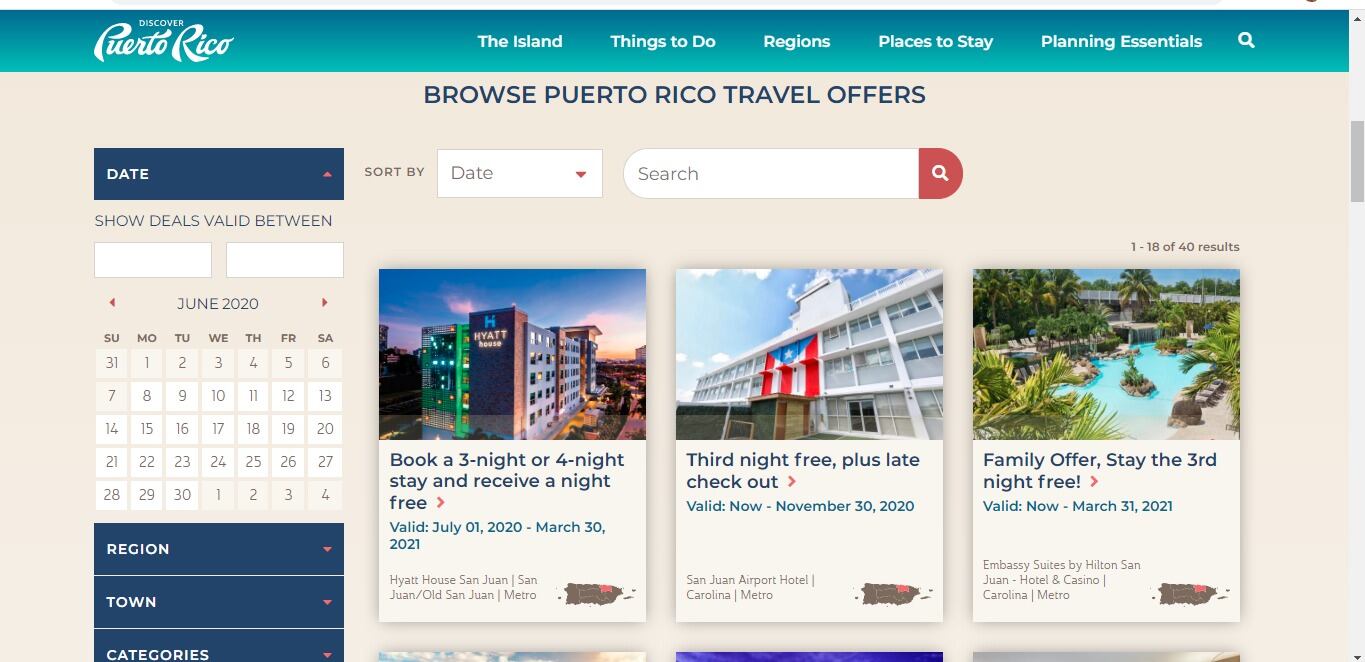Screen dimensions: 1365x662
Task: Tap the red search submit button
Action: (x=940, y=174)
